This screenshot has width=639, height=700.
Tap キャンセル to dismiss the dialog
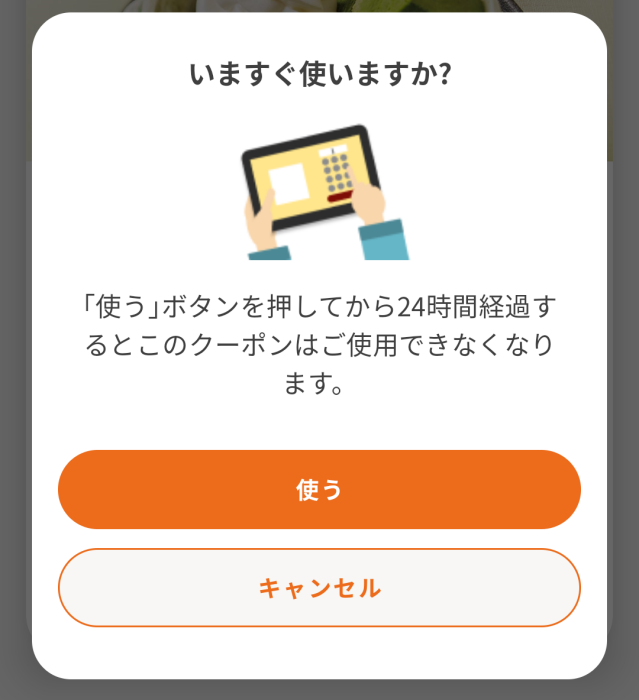[x=319, y=588]
